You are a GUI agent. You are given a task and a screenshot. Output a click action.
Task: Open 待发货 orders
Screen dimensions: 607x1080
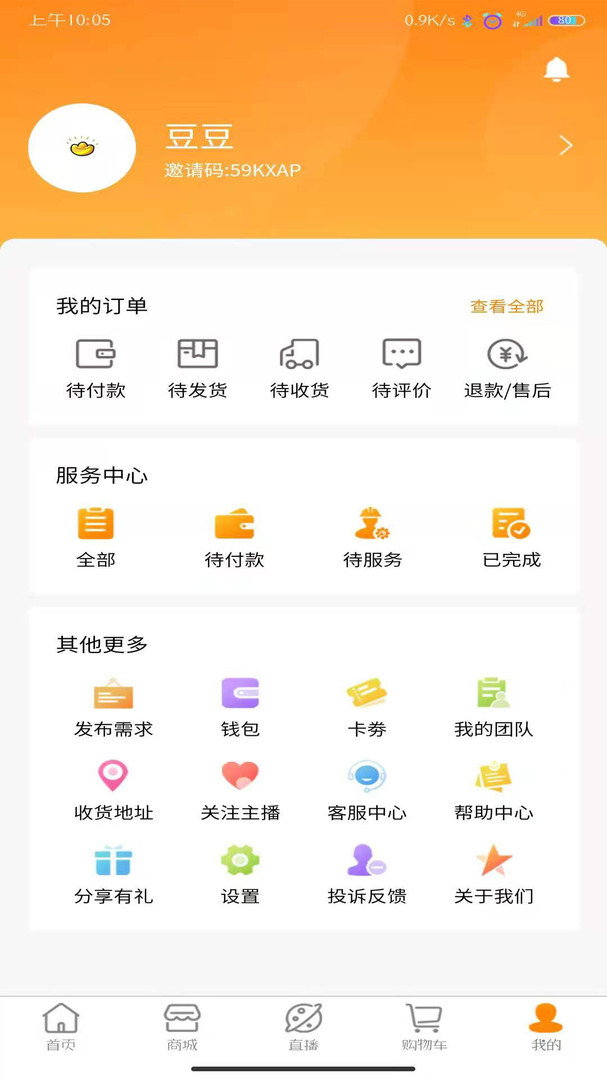click(x=198, y=368)
